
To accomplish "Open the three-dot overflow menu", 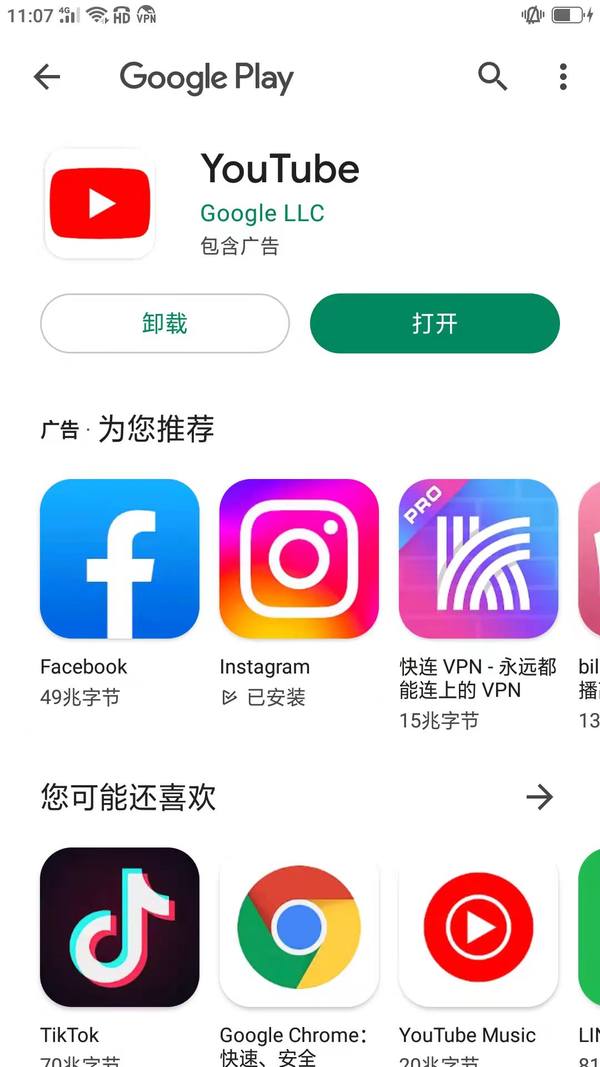I will tap(563, 77).
